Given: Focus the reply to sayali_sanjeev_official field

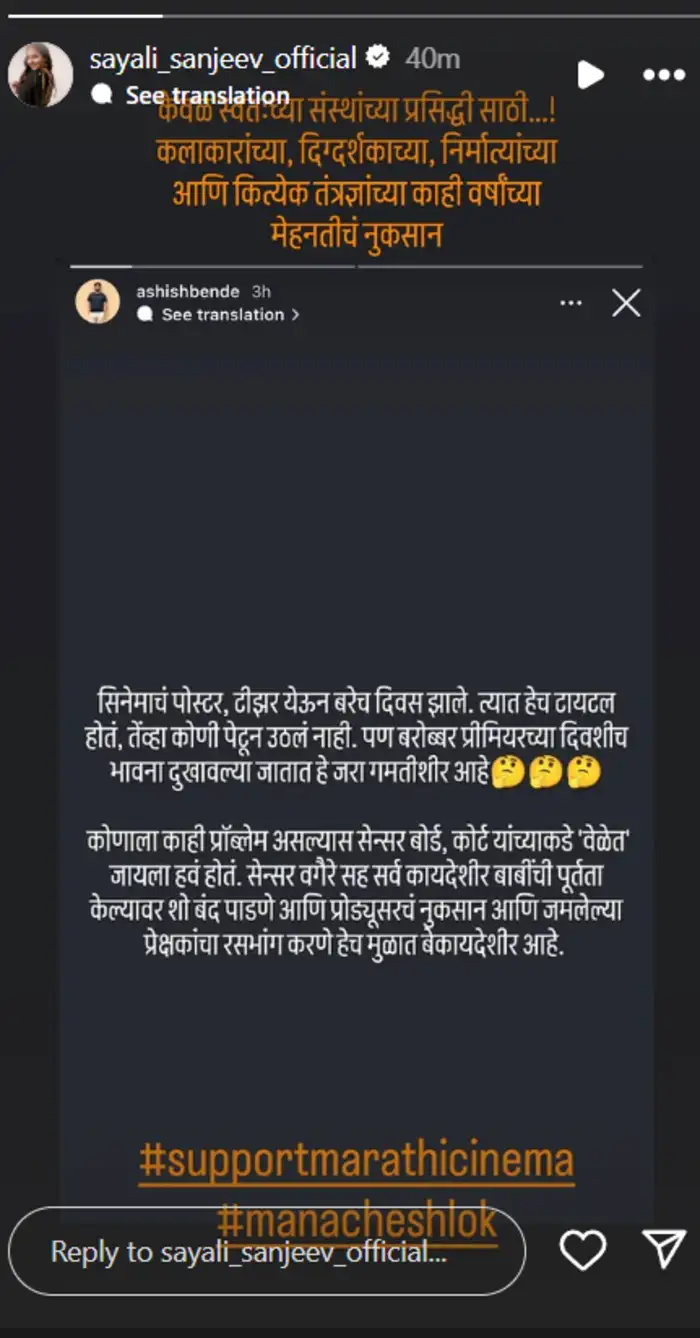Looking at the screenshot, I should [250, 1251].
